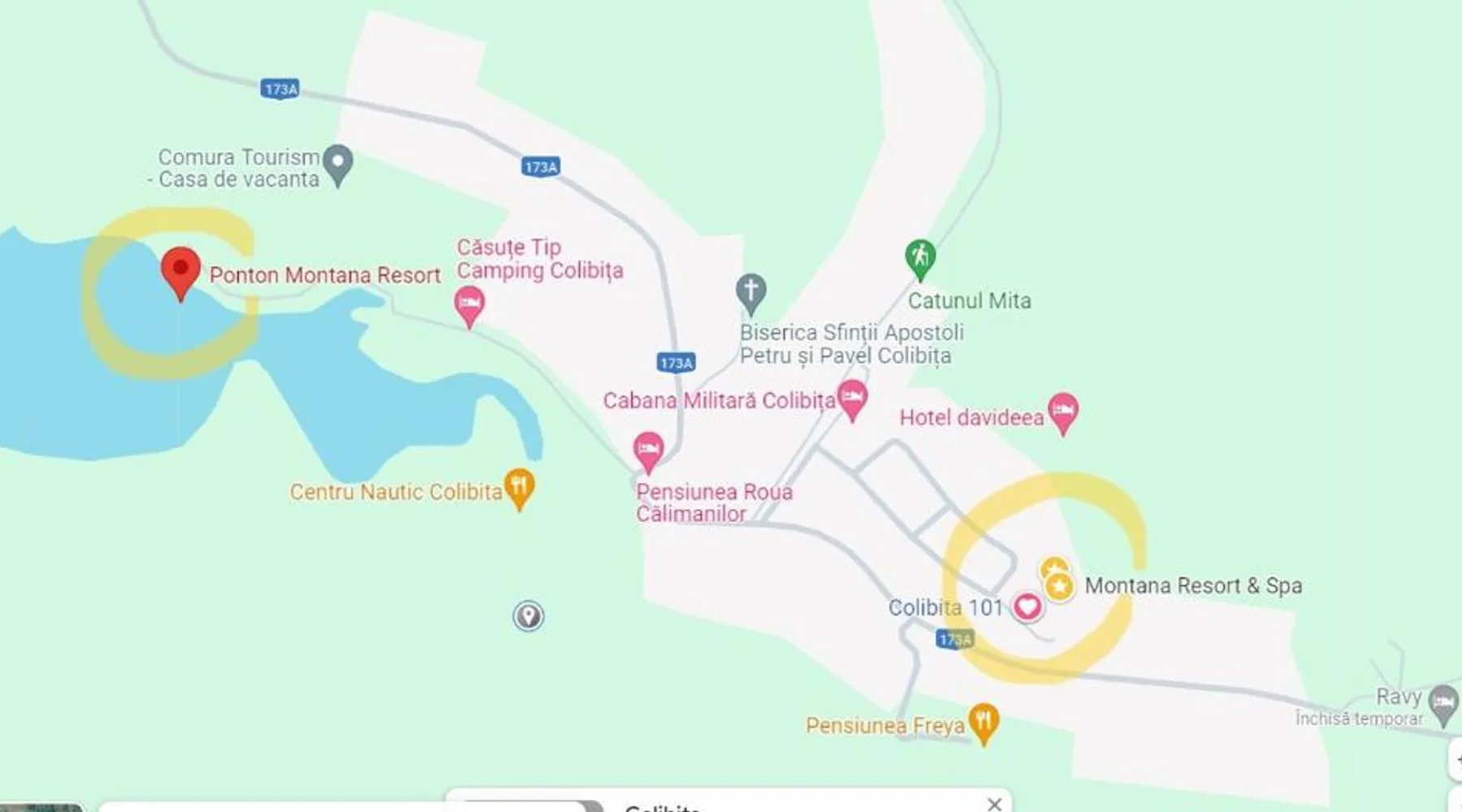
Task: Tap the Hotel davideea pin
Action: click(x=1062, y=411)
